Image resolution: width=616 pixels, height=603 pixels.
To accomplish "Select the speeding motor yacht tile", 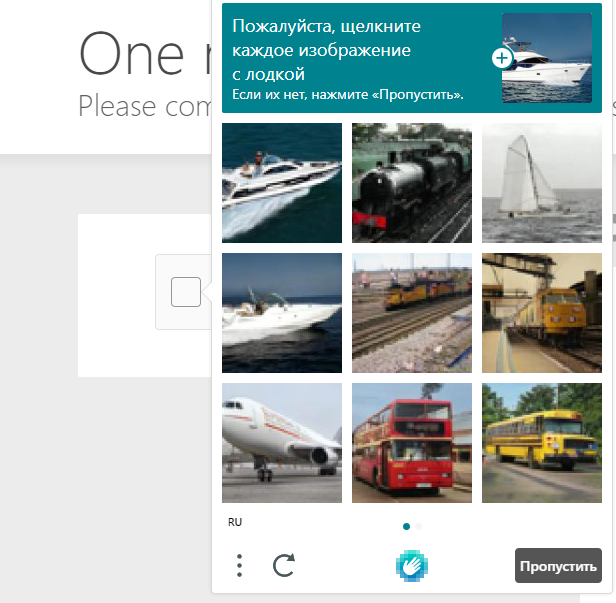I will pyautogui.click(x=281, y=183).
